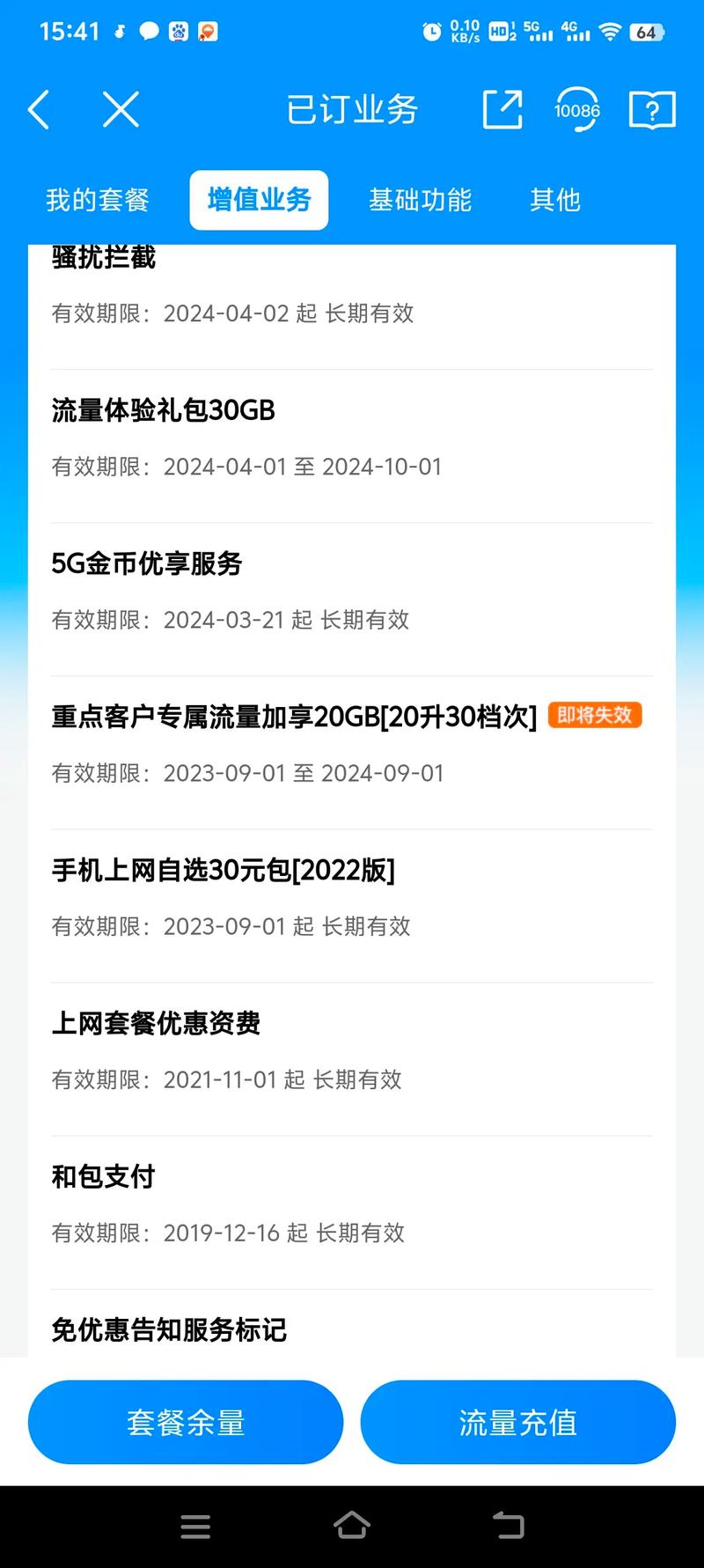Keep the 增值业务 tab selected

pyautogui.click(x=259, y=200)
